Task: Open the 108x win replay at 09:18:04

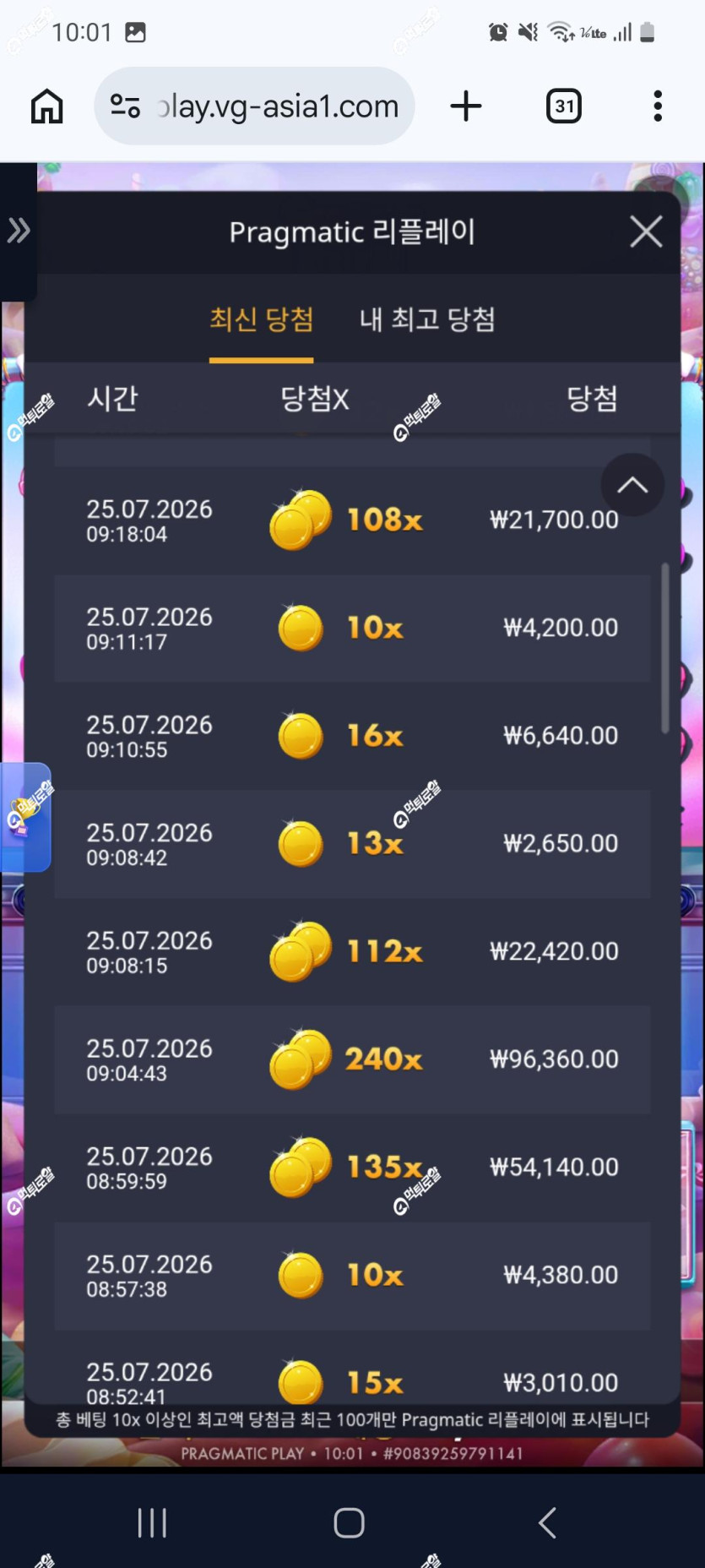Action: 352,520
